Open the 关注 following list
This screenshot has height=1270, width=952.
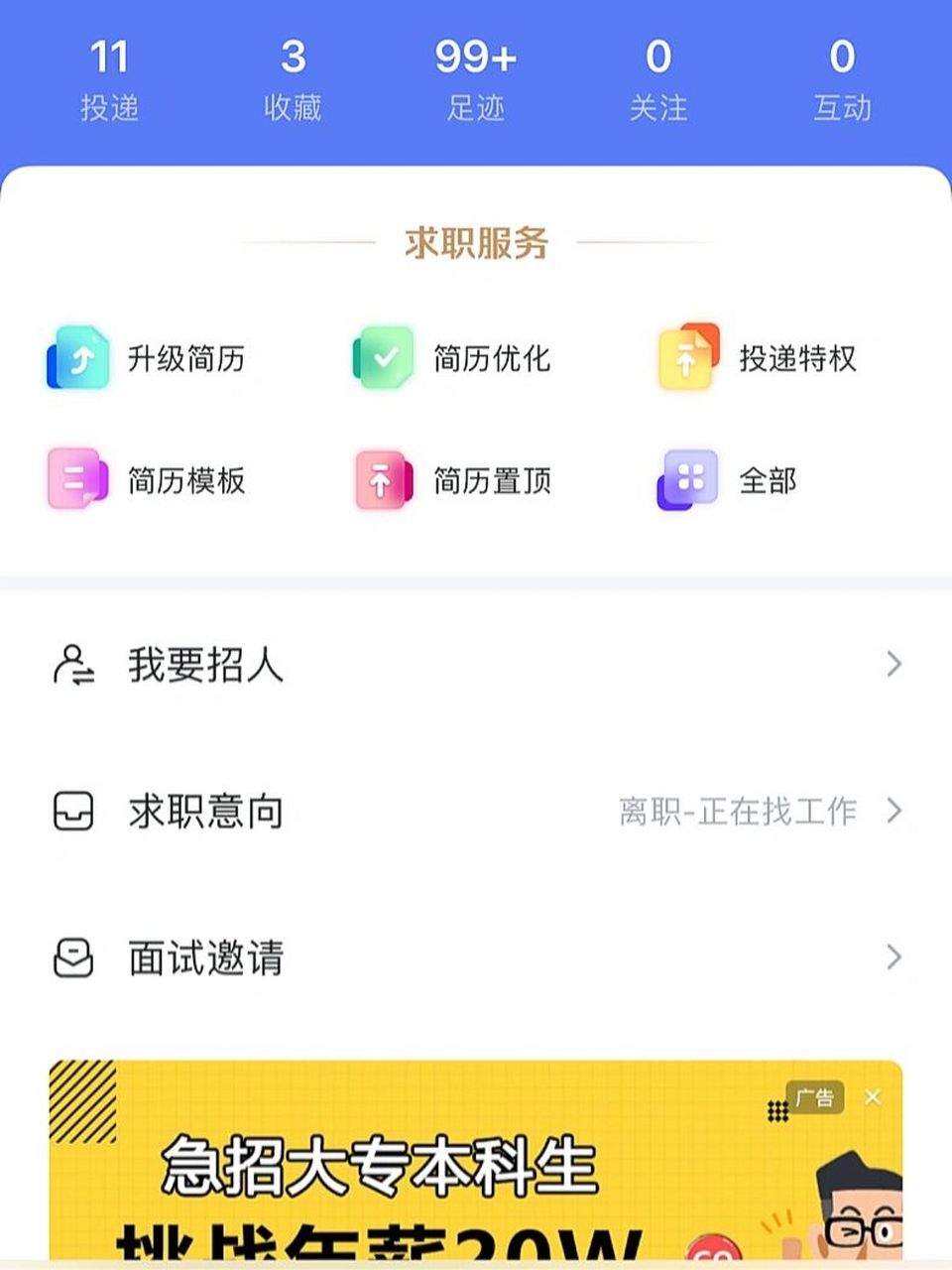660,79
